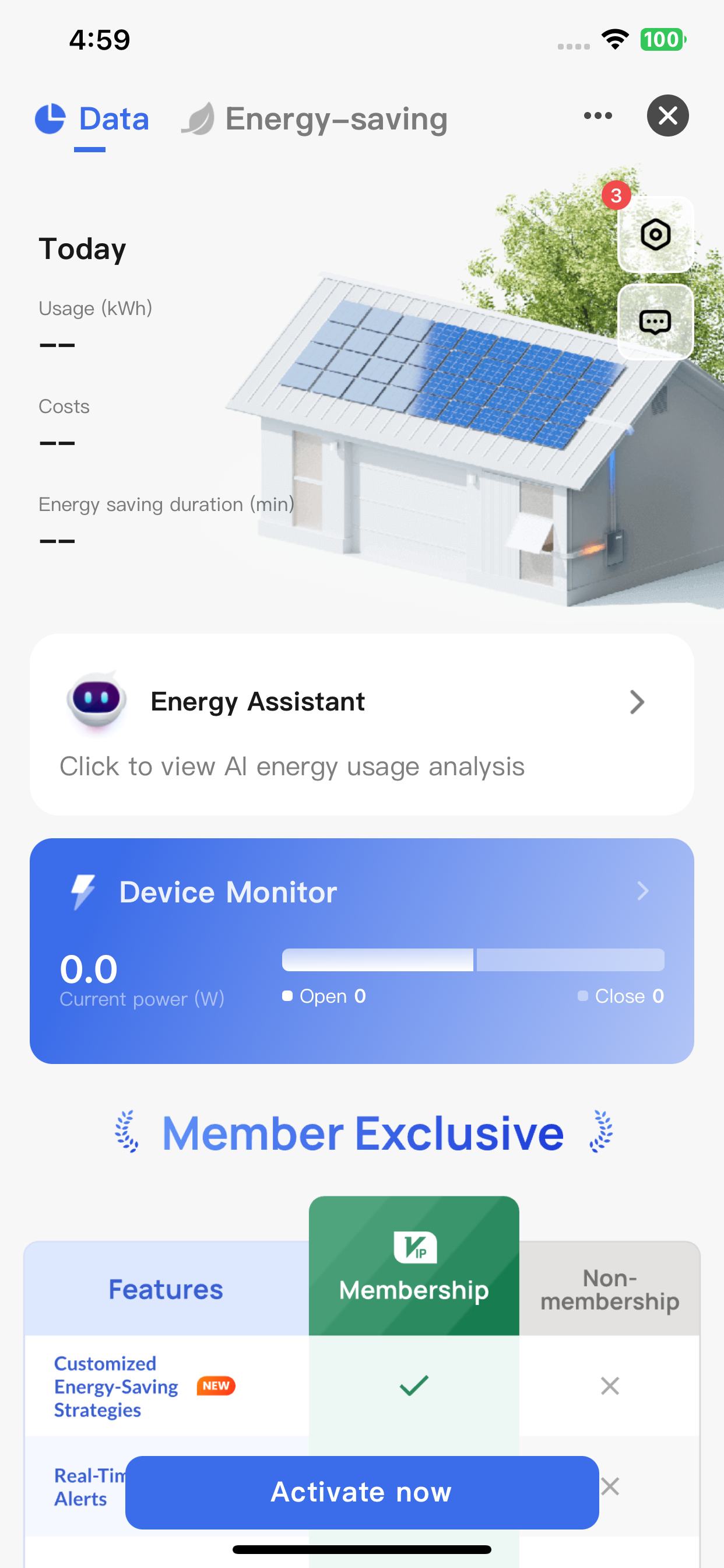Screen dimensions: 724x1568
Task: Close the energy mini program
Action: tap(667, 116)
